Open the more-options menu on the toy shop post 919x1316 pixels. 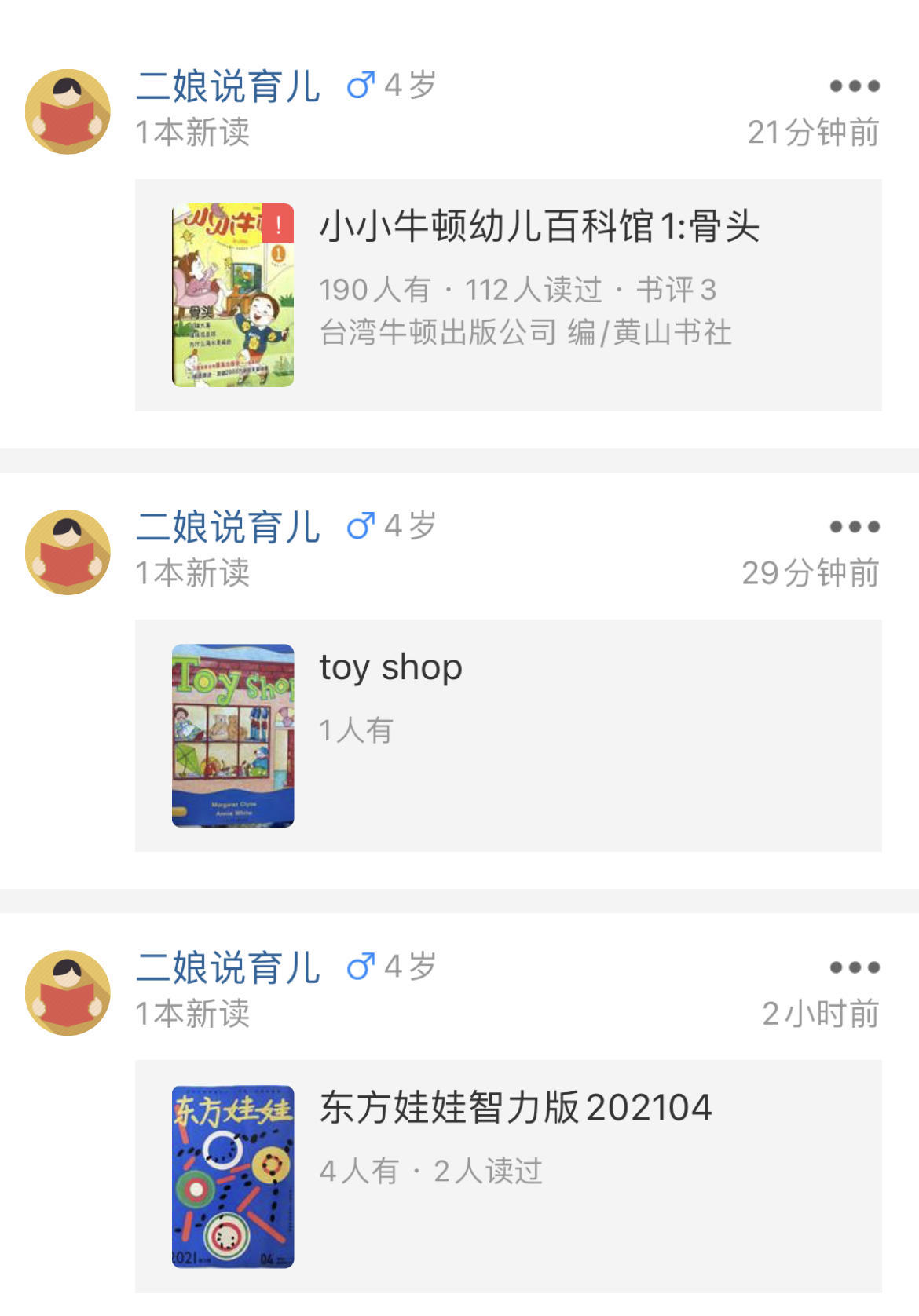[855, 528]
